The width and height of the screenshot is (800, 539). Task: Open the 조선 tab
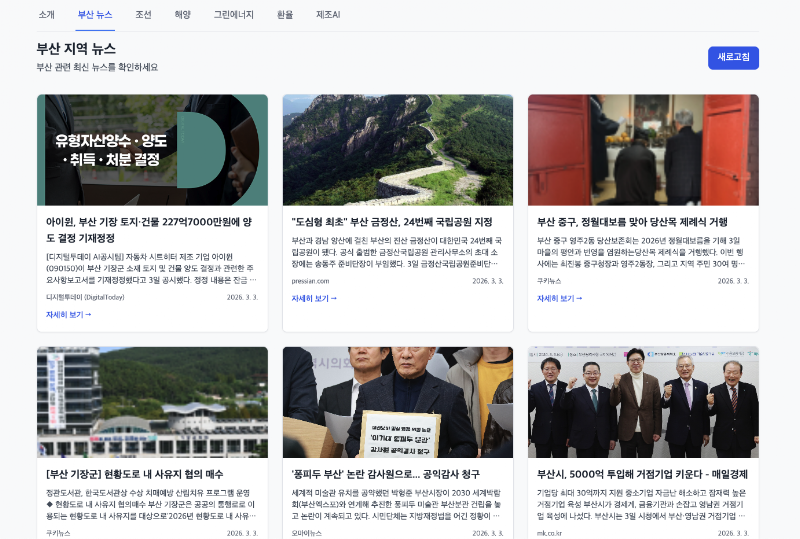coord(143,15)
